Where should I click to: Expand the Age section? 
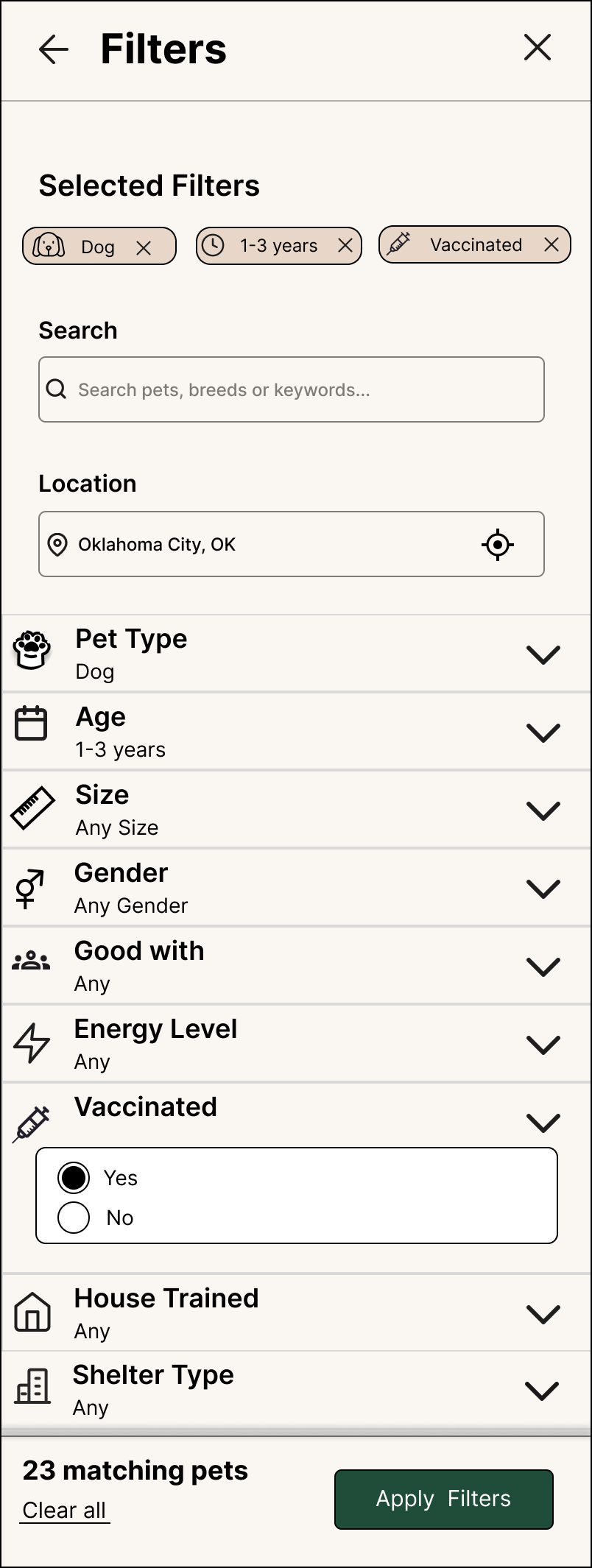[296, 732]
